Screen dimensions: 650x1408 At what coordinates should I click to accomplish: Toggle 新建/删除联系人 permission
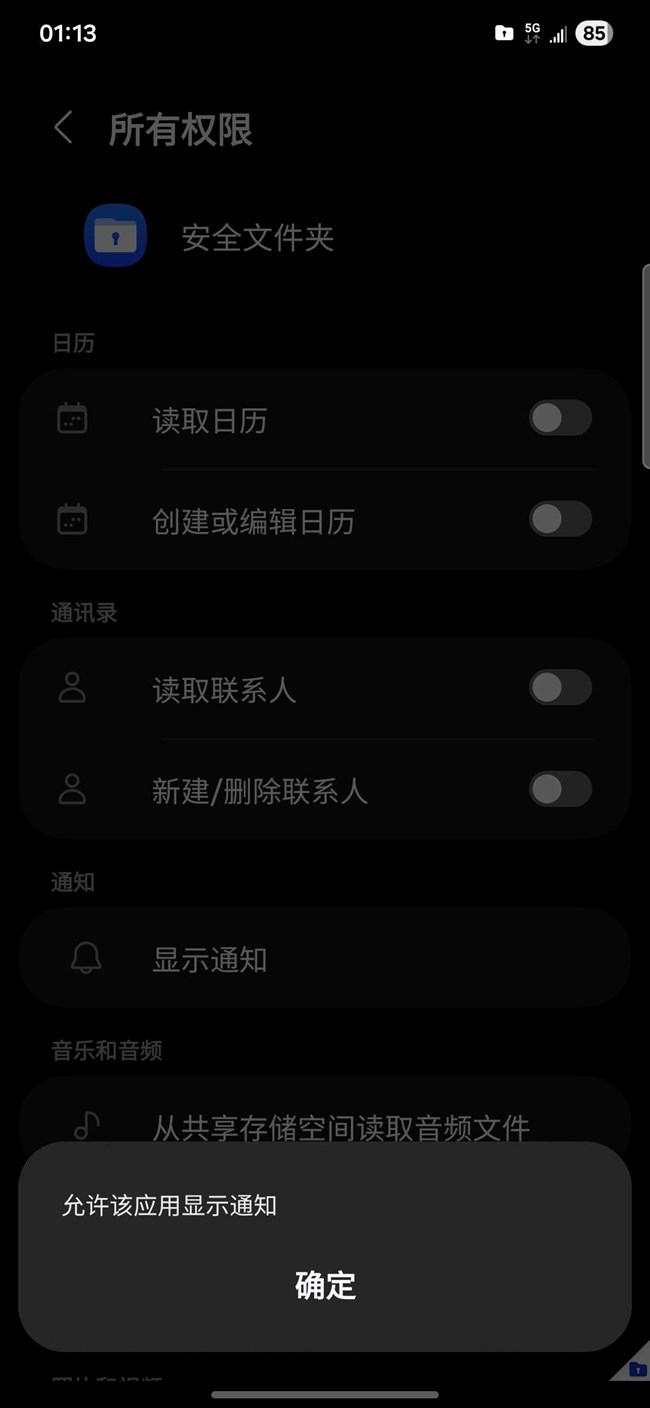[560, 789]
